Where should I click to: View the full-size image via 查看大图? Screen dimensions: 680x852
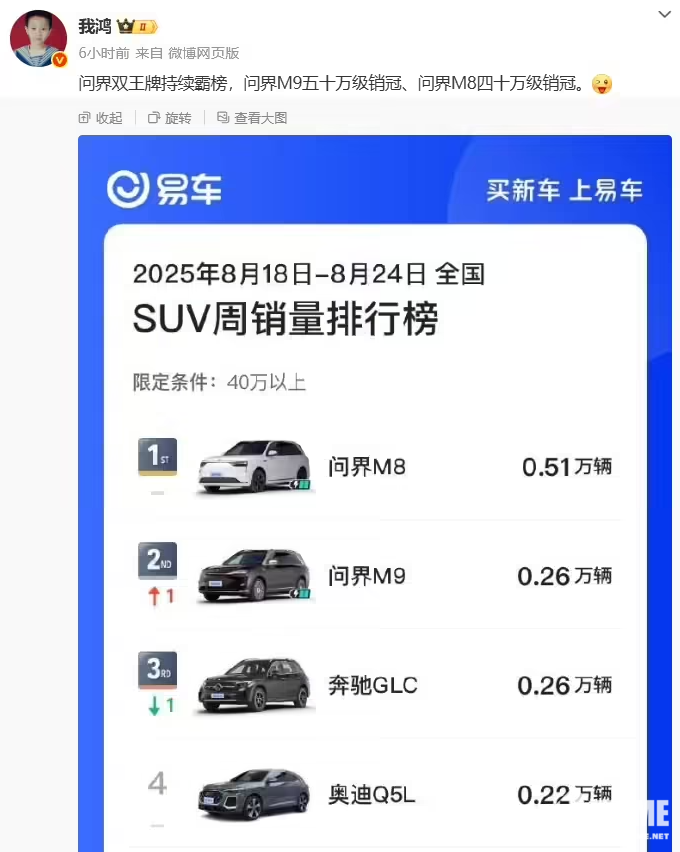point(252,118)
